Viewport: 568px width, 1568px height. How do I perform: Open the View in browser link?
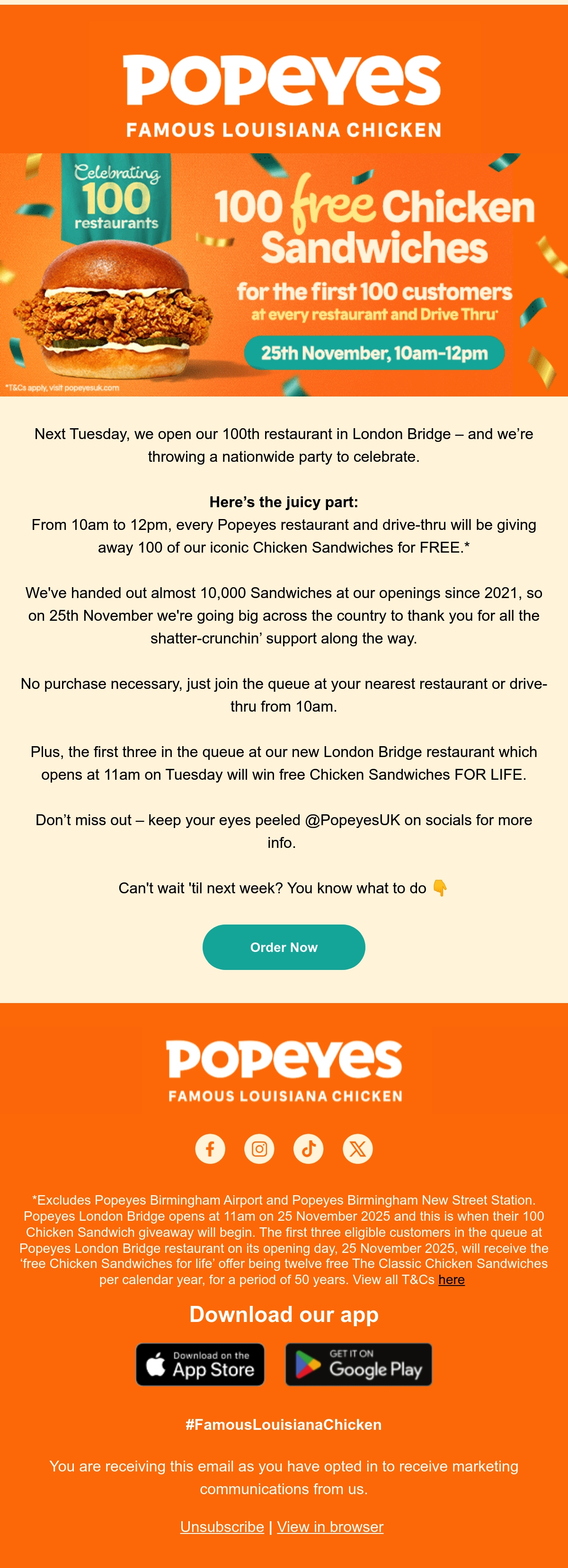coord(330,1527)
